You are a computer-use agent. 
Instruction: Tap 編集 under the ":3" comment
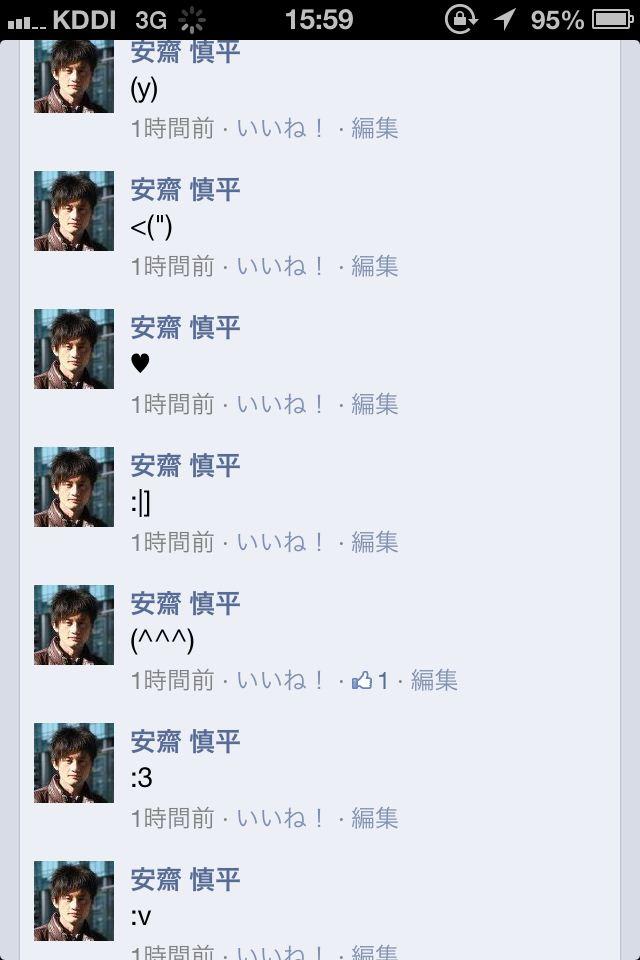(x=375, y=818)
